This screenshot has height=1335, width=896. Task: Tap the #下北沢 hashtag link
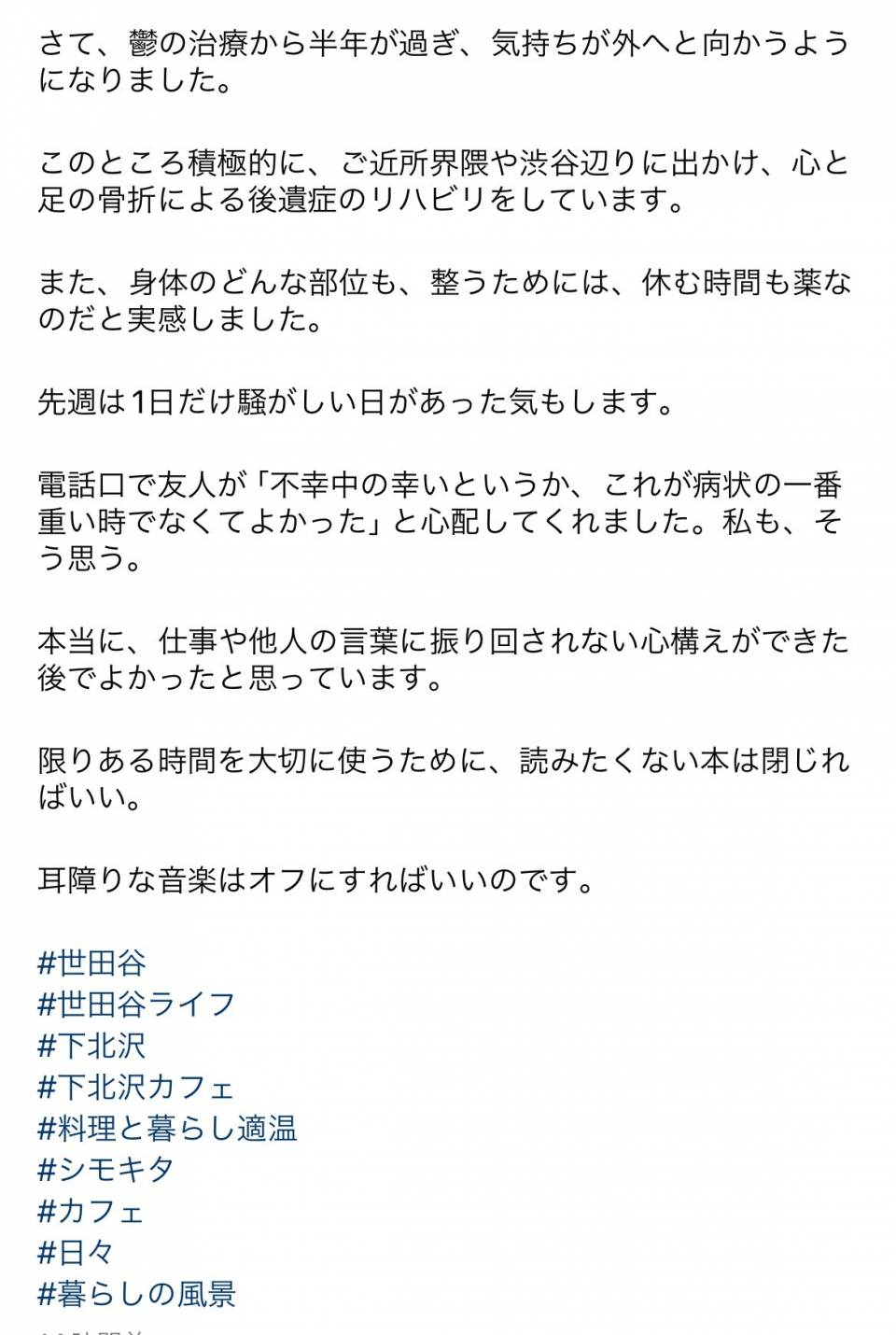(x=91, y=1046)
